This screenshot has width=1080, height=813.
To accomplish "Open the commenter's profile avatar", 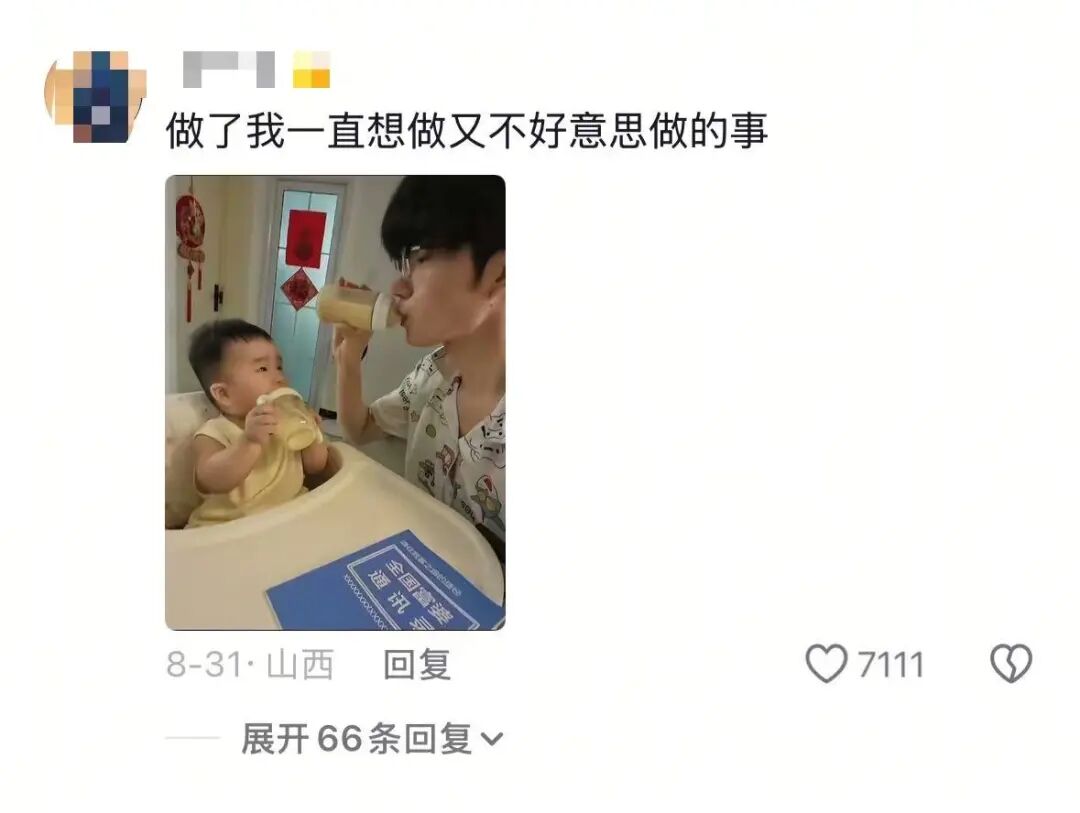I will [96, 96].
